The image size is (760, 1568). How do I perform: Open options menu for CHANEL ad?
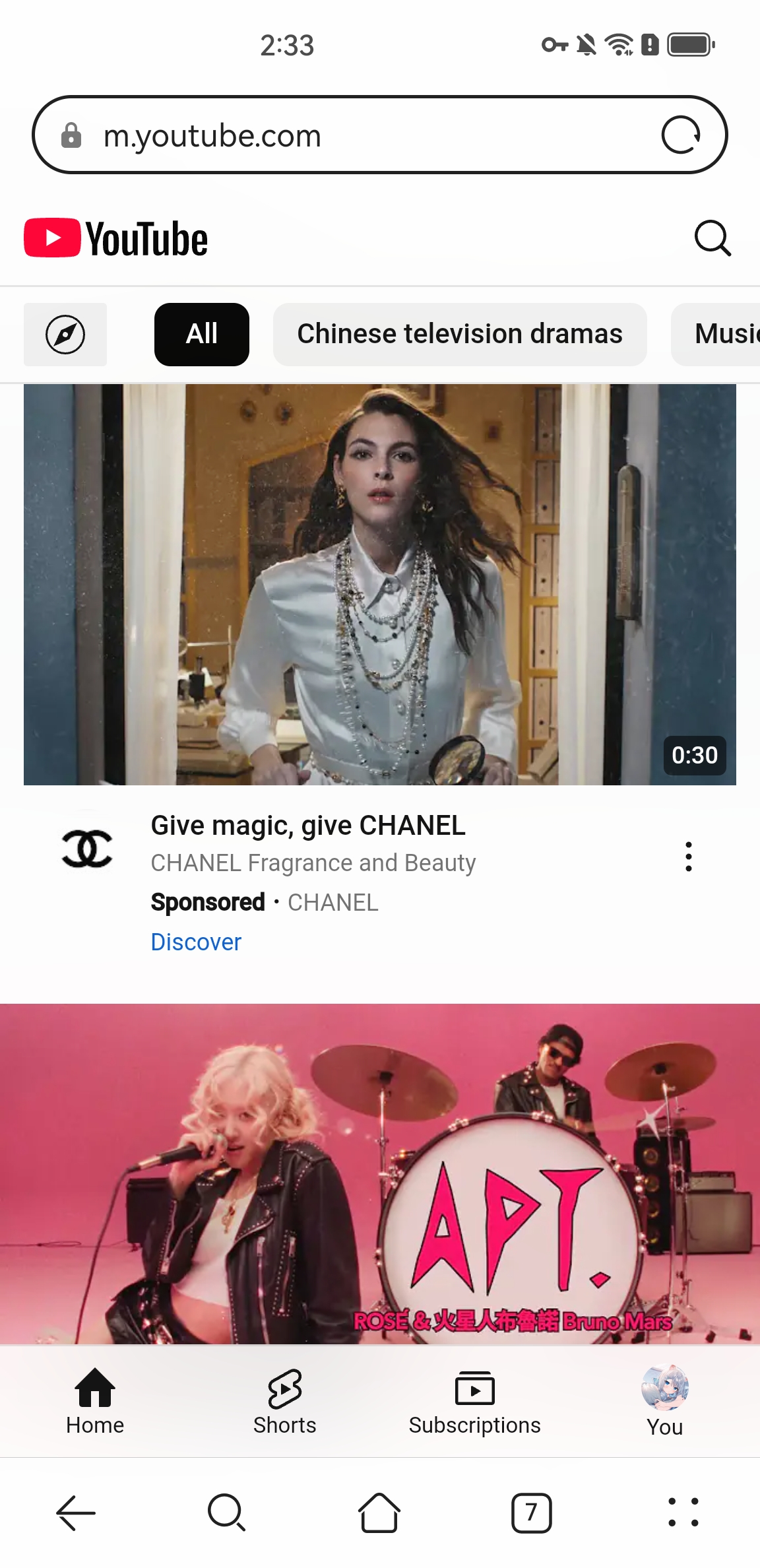click(688, 857)
